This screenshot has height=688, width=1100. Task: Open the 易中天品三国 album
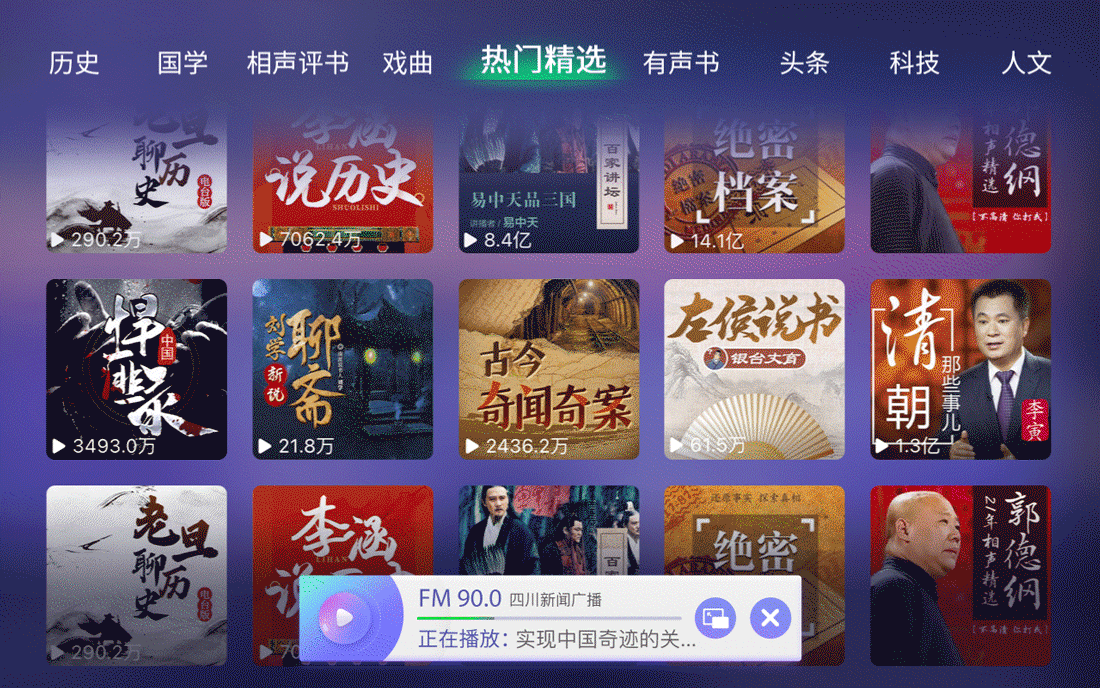[548, 185]
